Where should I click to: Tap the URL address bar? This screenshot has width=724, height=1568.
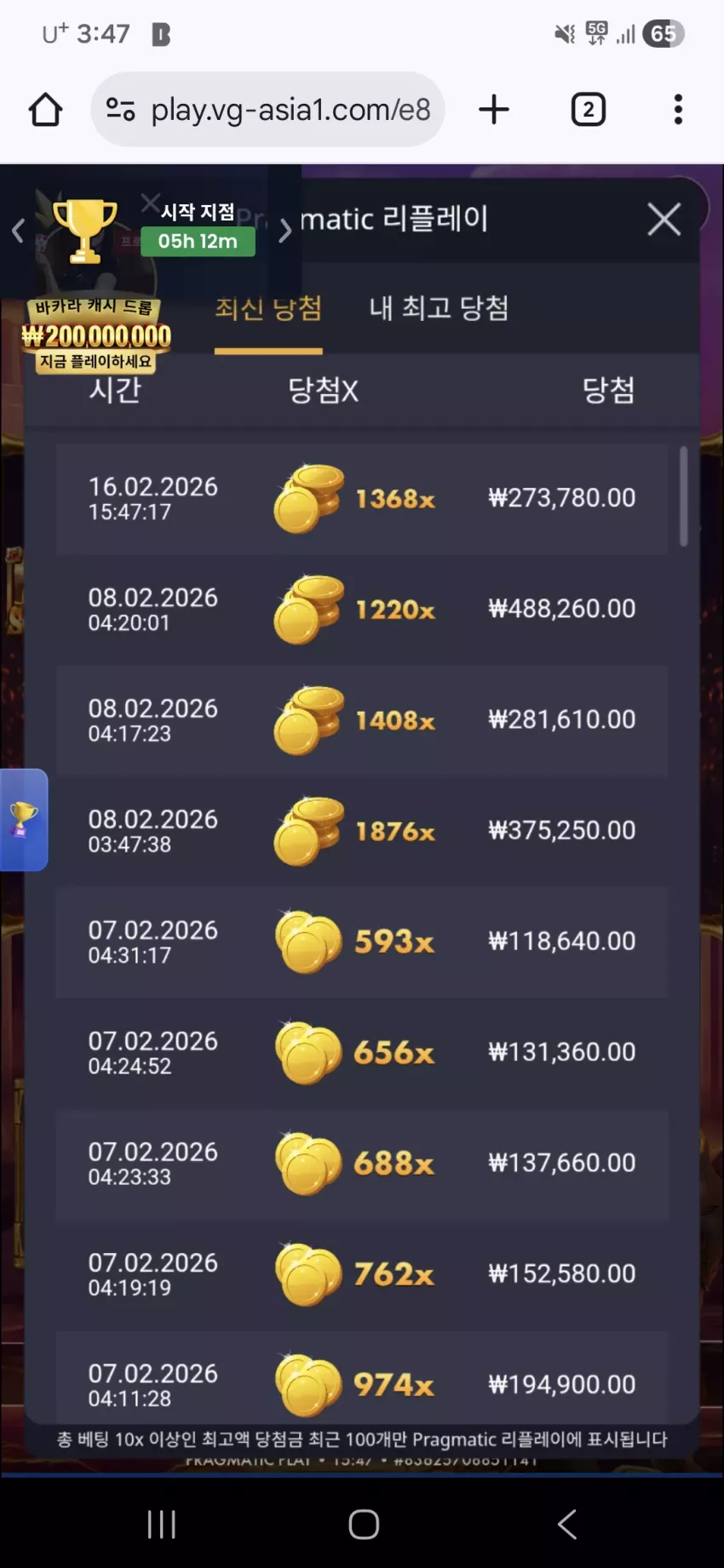click(268, 110)
